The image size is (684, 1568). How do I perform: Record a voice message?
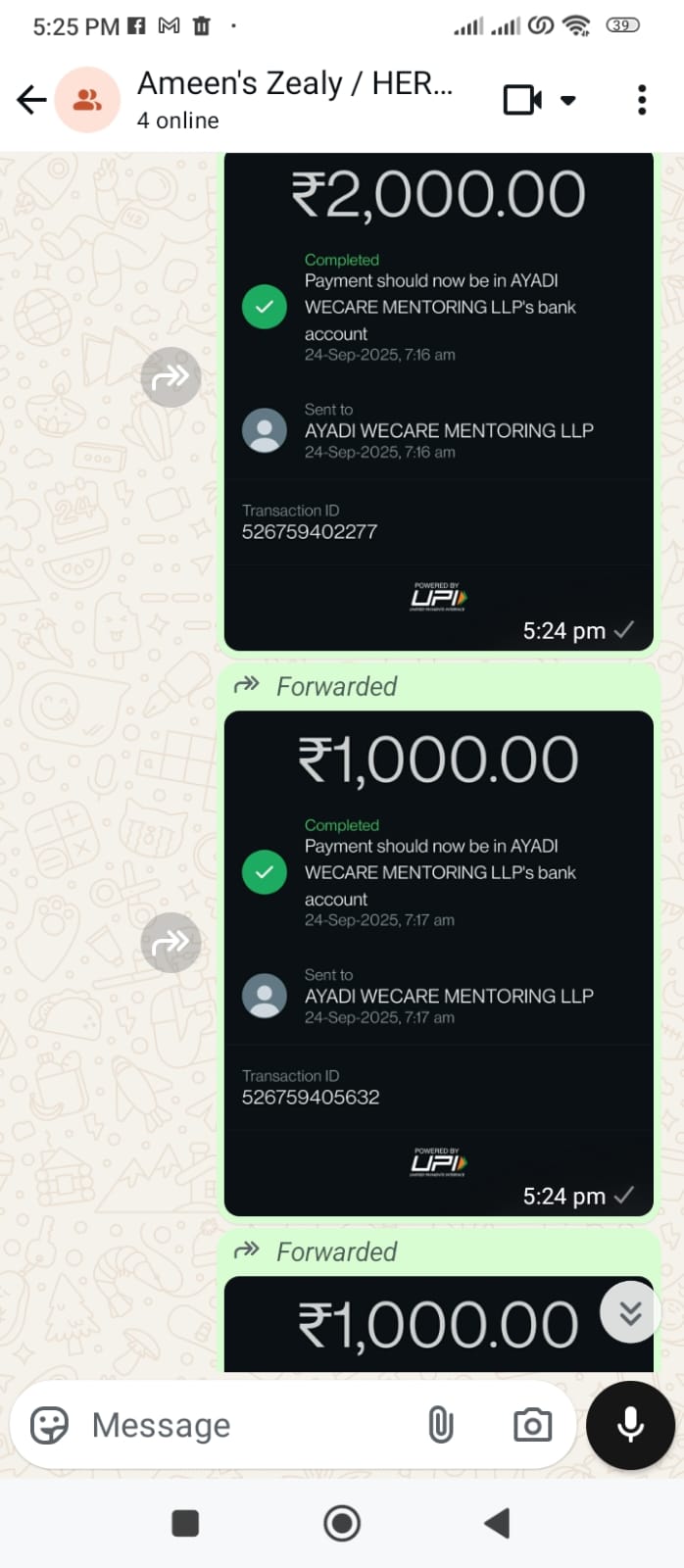point(630,1425)
